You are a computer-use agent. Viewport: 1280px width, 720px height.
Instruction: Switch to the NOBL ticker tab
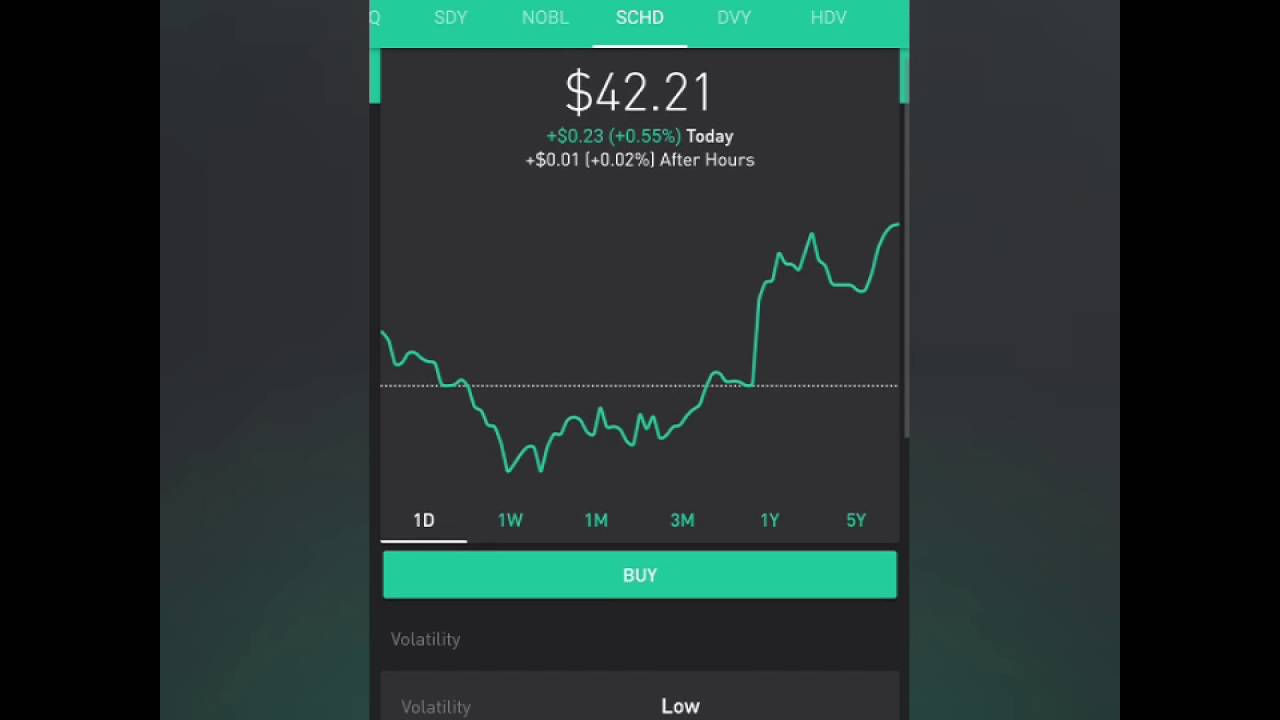pos(545,18)
